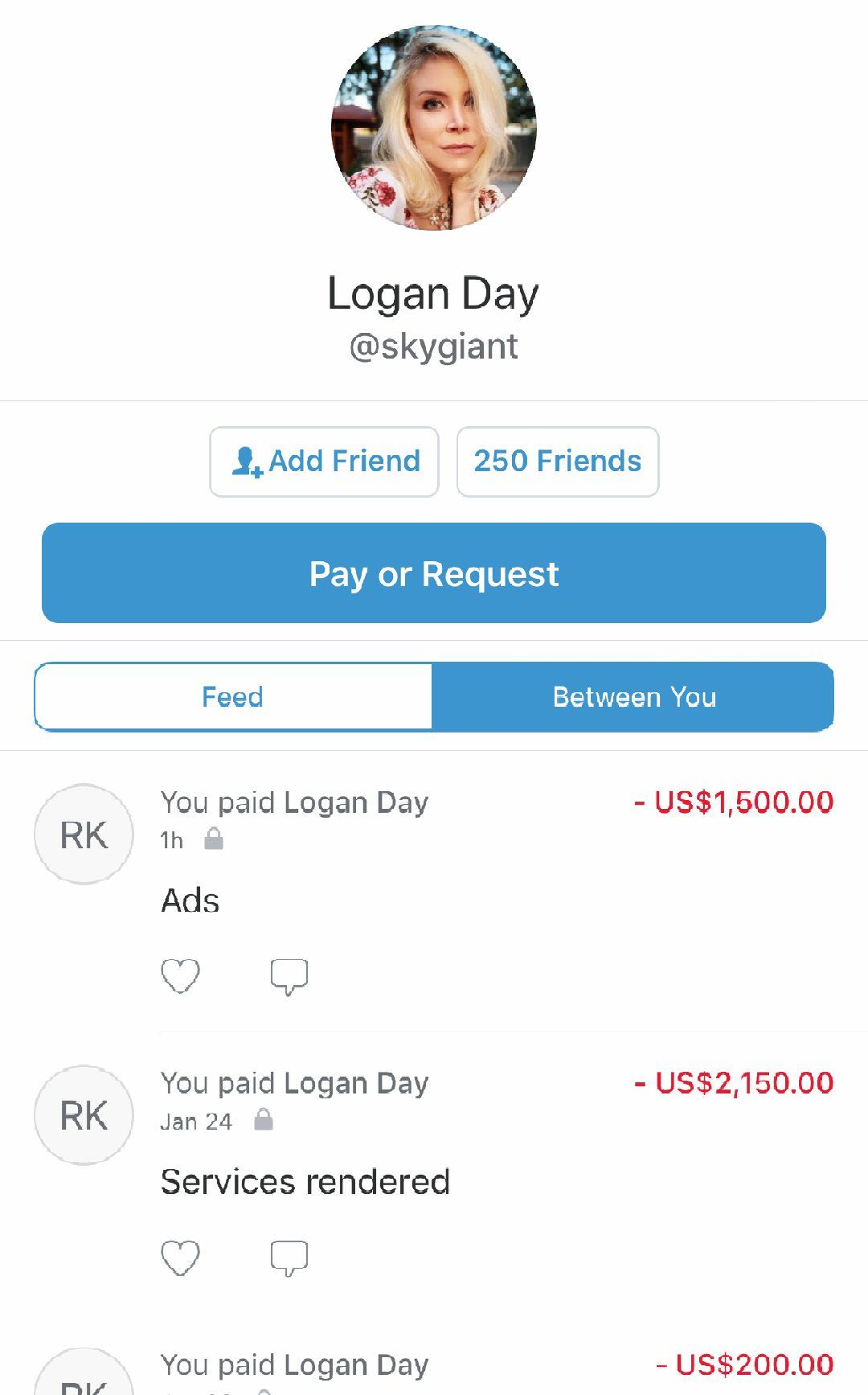Comment on the Ads payment
This screenshot has width=868, height=1395.
(x=289, y=976)
